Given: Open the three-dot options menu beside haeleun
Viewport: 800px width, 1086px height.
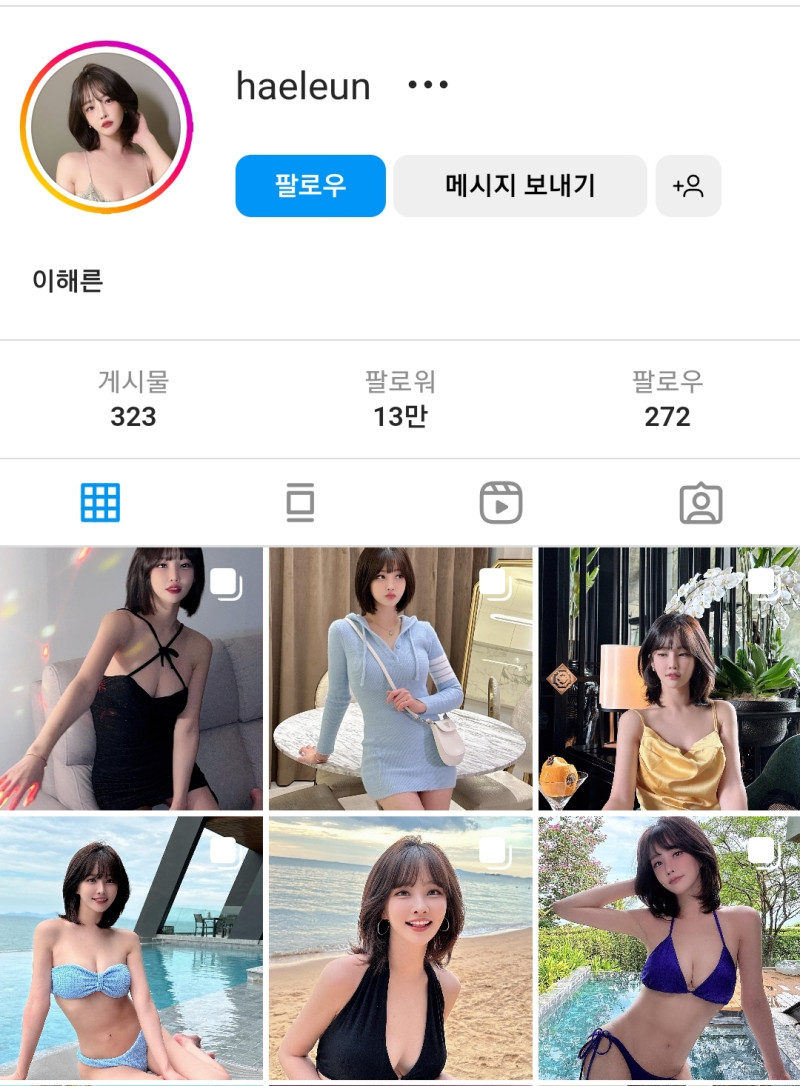Looking at the screenshot, I should 428,86.
